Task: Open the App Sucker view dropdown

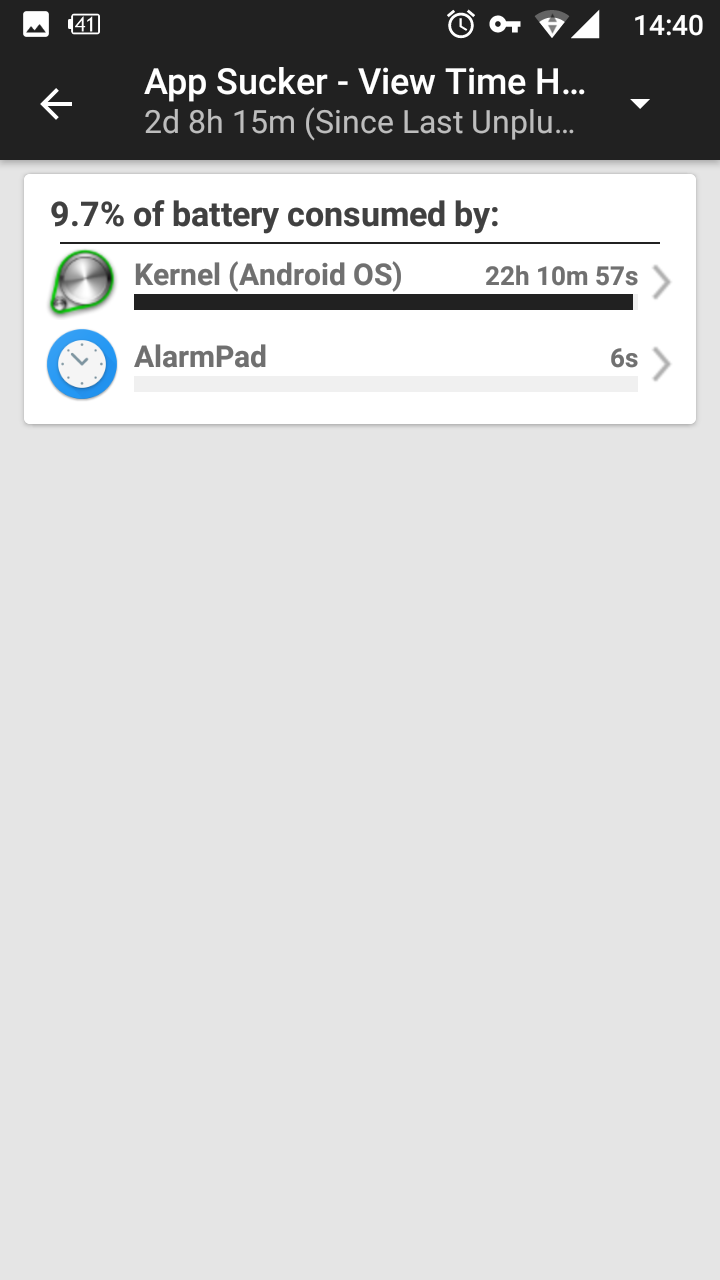Action: click(640, 104)
